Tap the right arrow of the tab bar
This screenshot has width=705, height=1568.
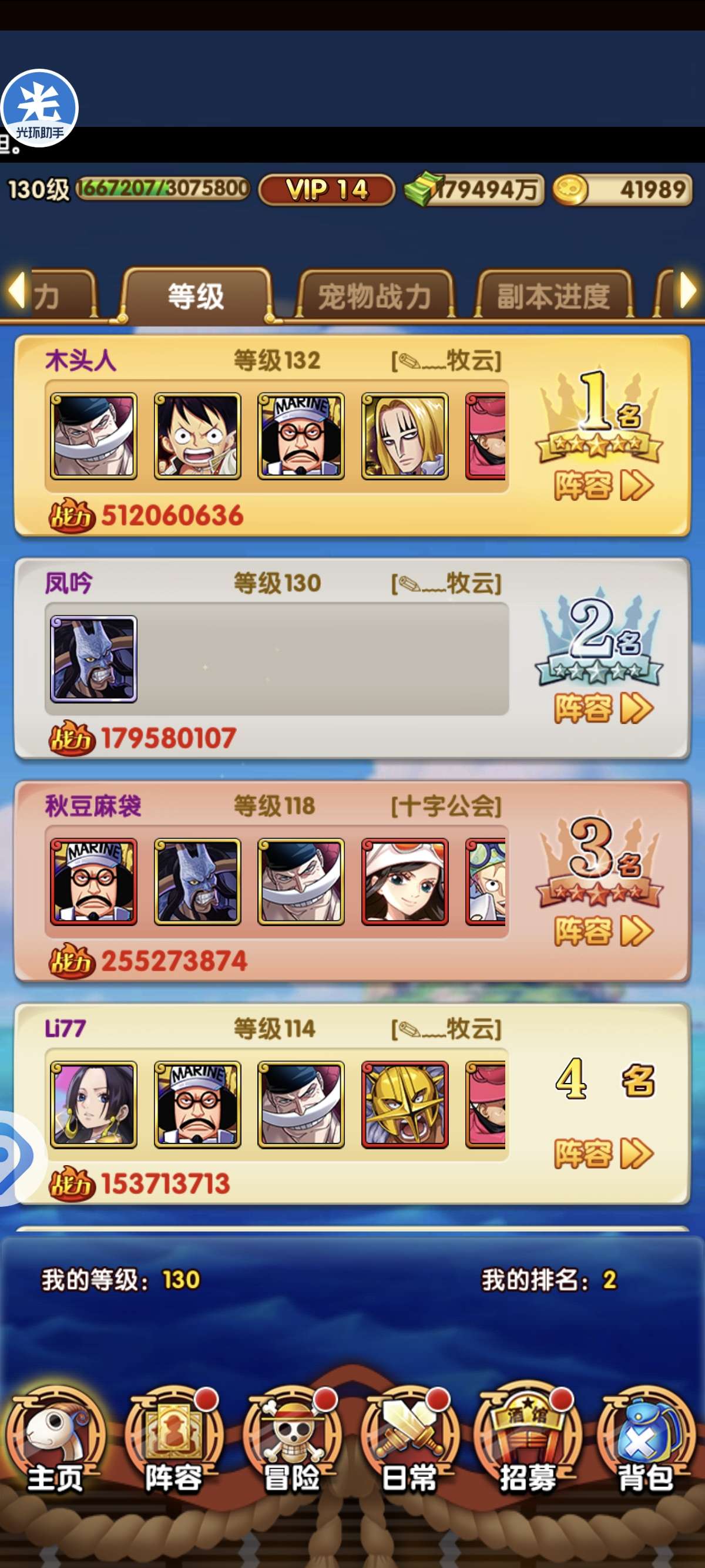(687, 290)
